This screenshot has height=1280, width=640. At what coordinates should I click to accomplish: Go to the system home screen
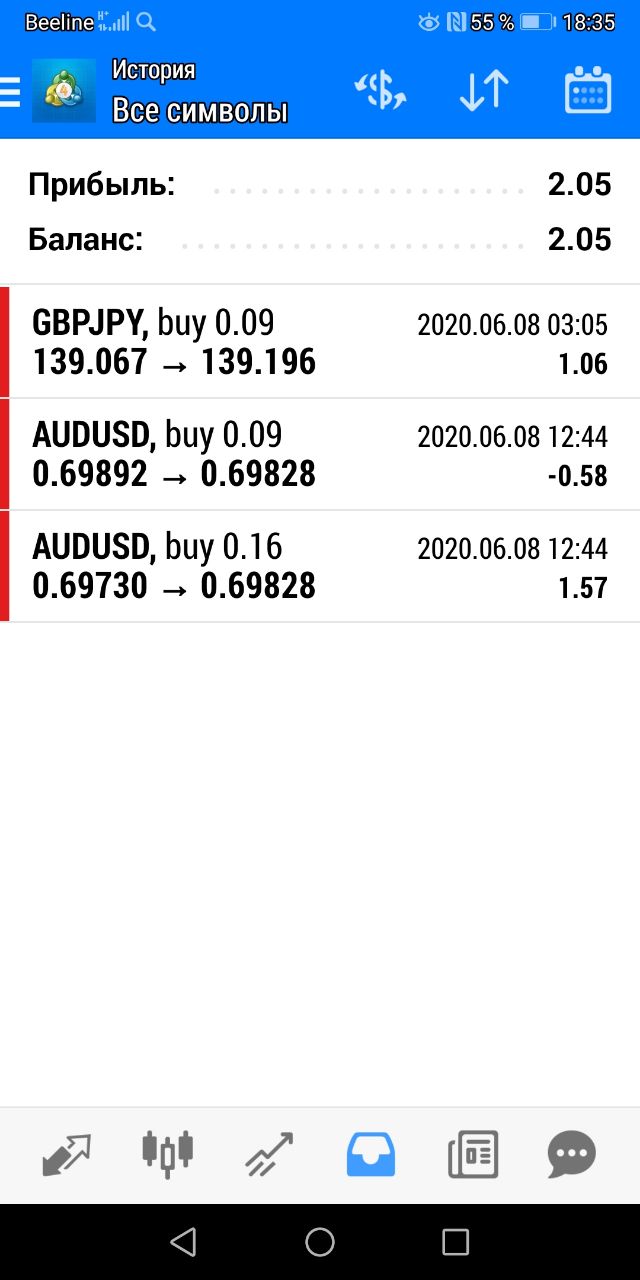(320, 1242)
